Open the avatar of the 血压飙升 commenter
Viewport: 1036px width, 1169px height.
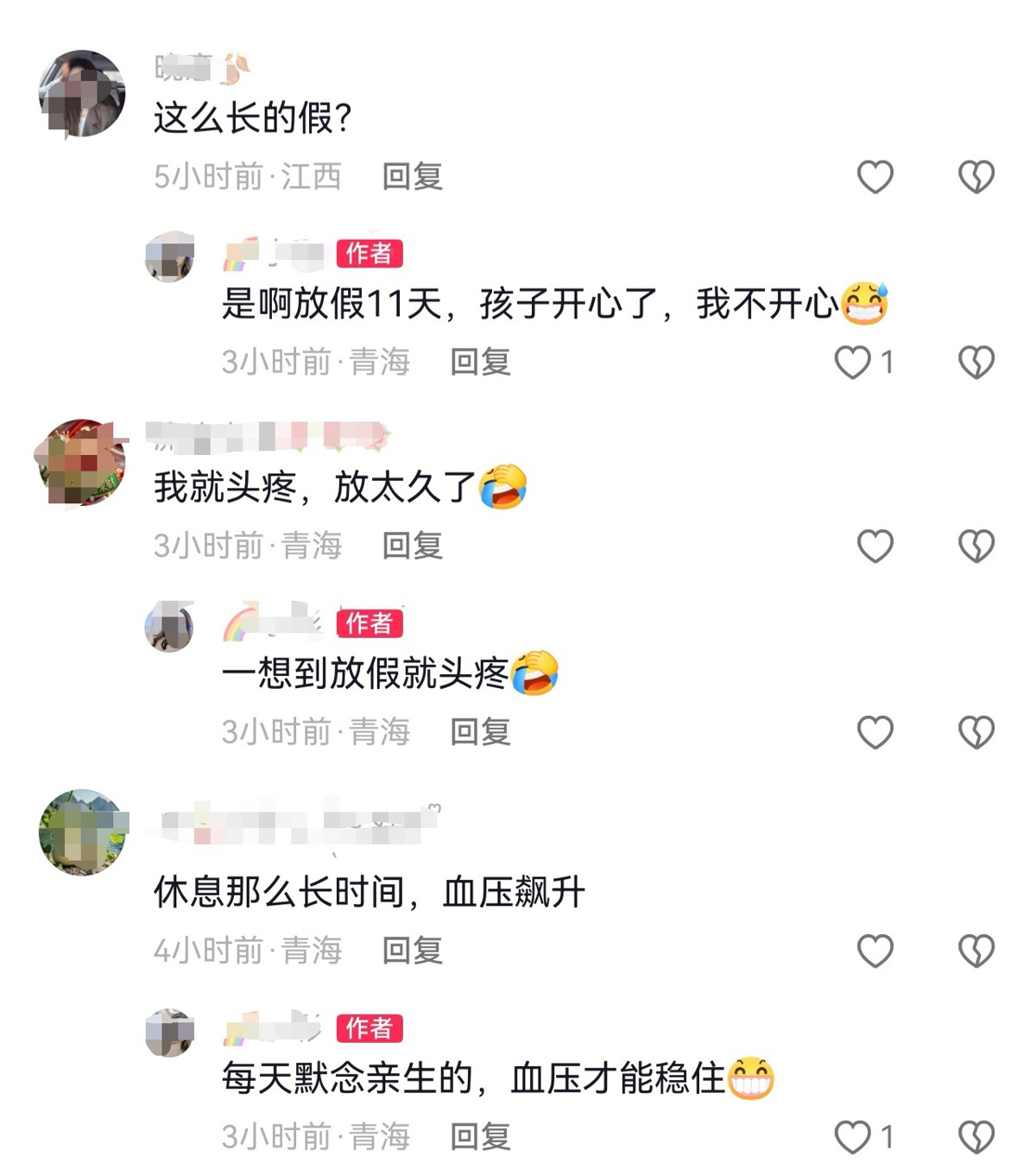83,832
